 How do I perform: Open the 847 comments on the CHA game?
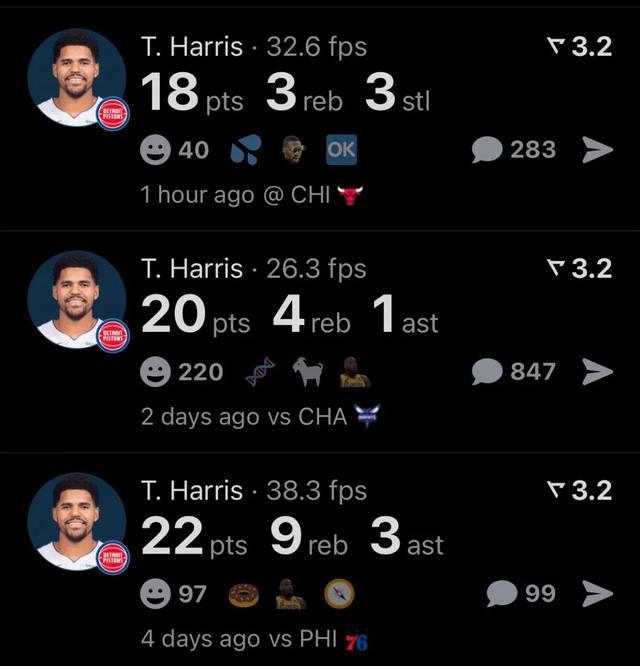pos(513,372)
